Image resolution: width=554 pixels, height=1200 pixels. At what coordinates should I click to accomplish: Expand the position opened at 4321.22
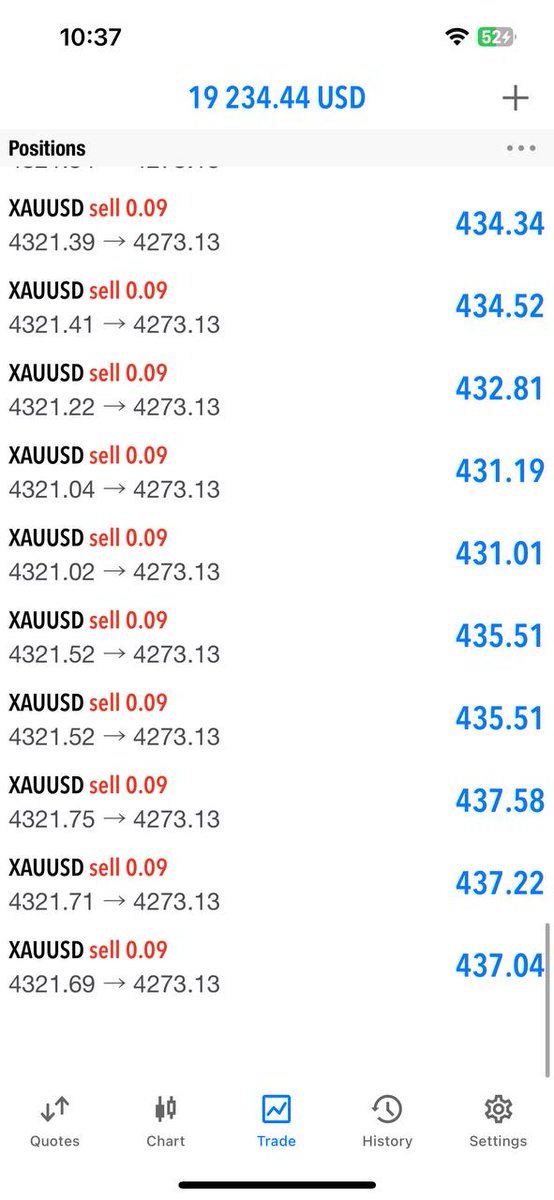click(x=277, y=390)
